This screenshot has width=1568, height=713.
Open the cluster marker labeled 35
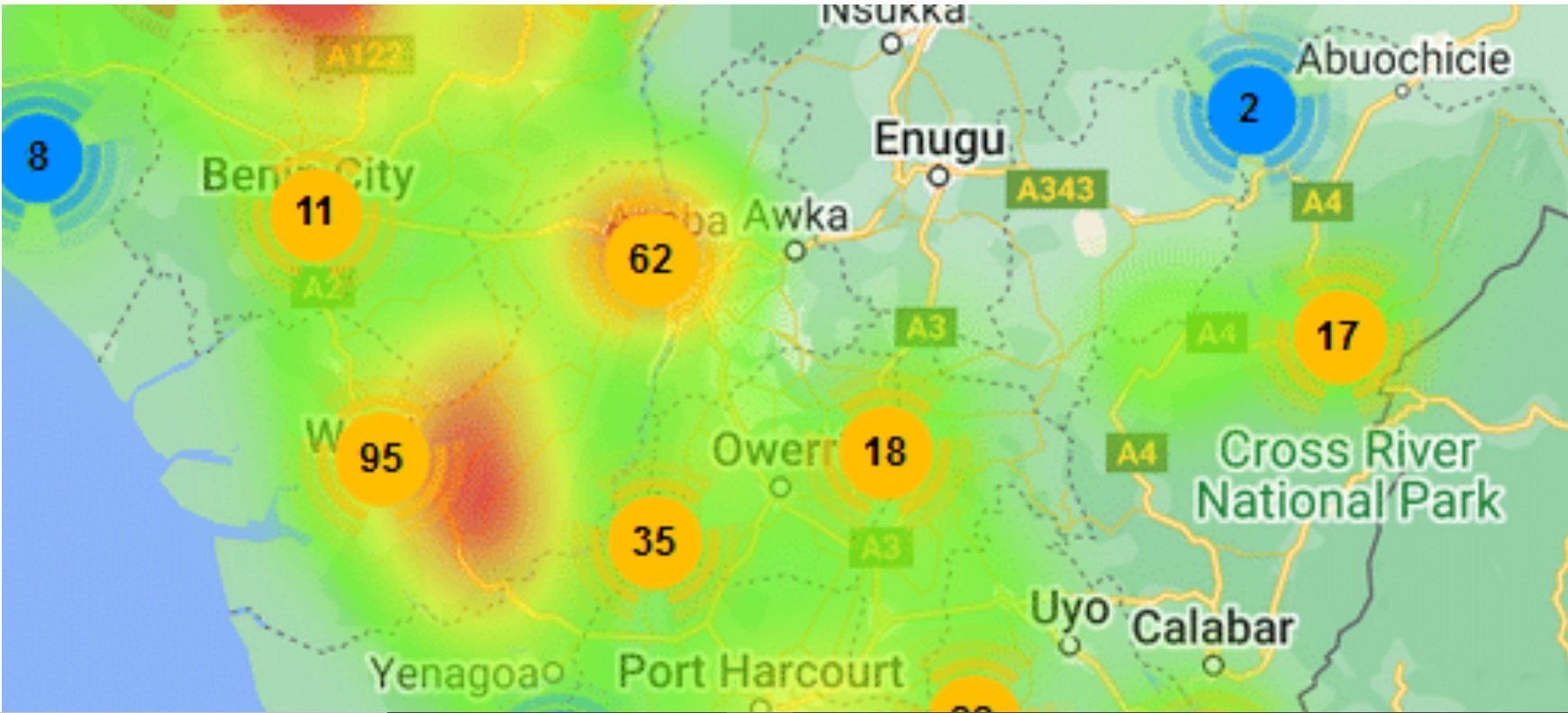click(x=654, y=542)
